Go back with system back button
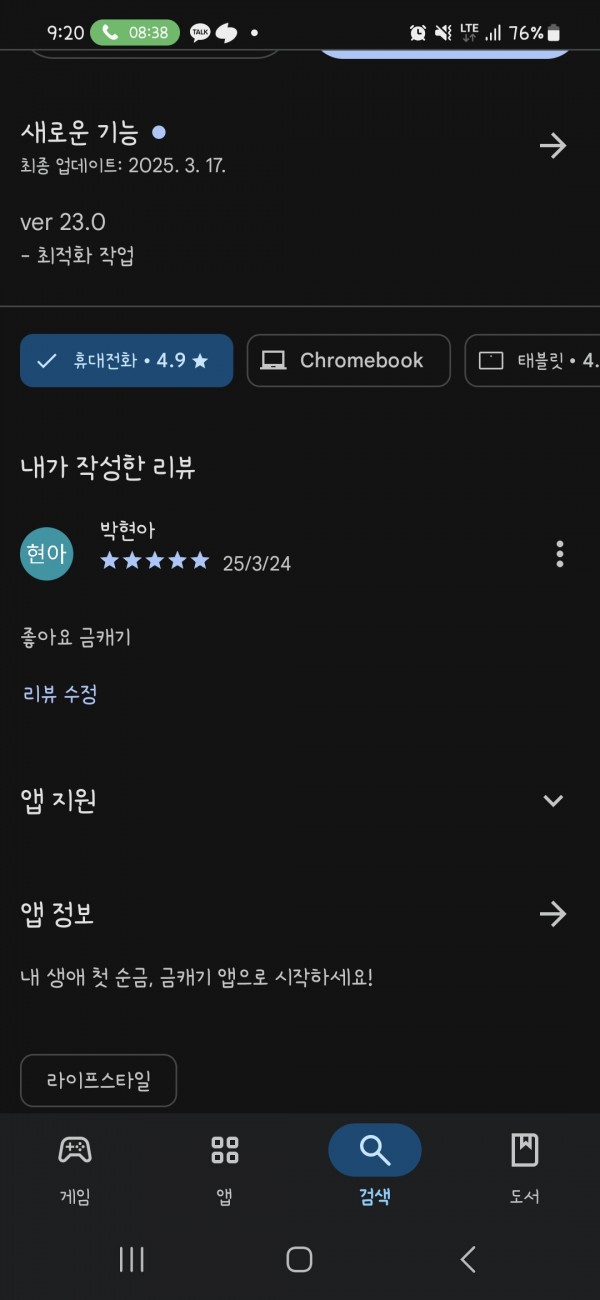This screenshot has height=1300, width=600. (x=468, y=1260)
